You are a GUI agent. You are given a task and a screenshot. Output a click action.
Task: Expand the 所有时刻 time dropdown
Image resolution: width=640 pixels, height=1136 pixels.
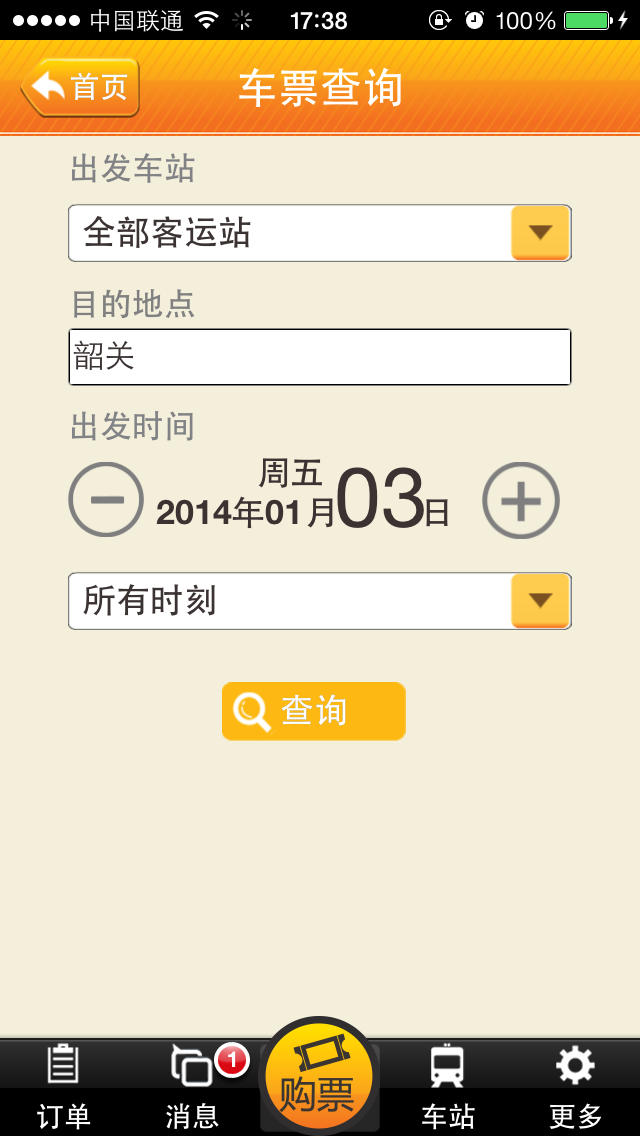point(540,601)
